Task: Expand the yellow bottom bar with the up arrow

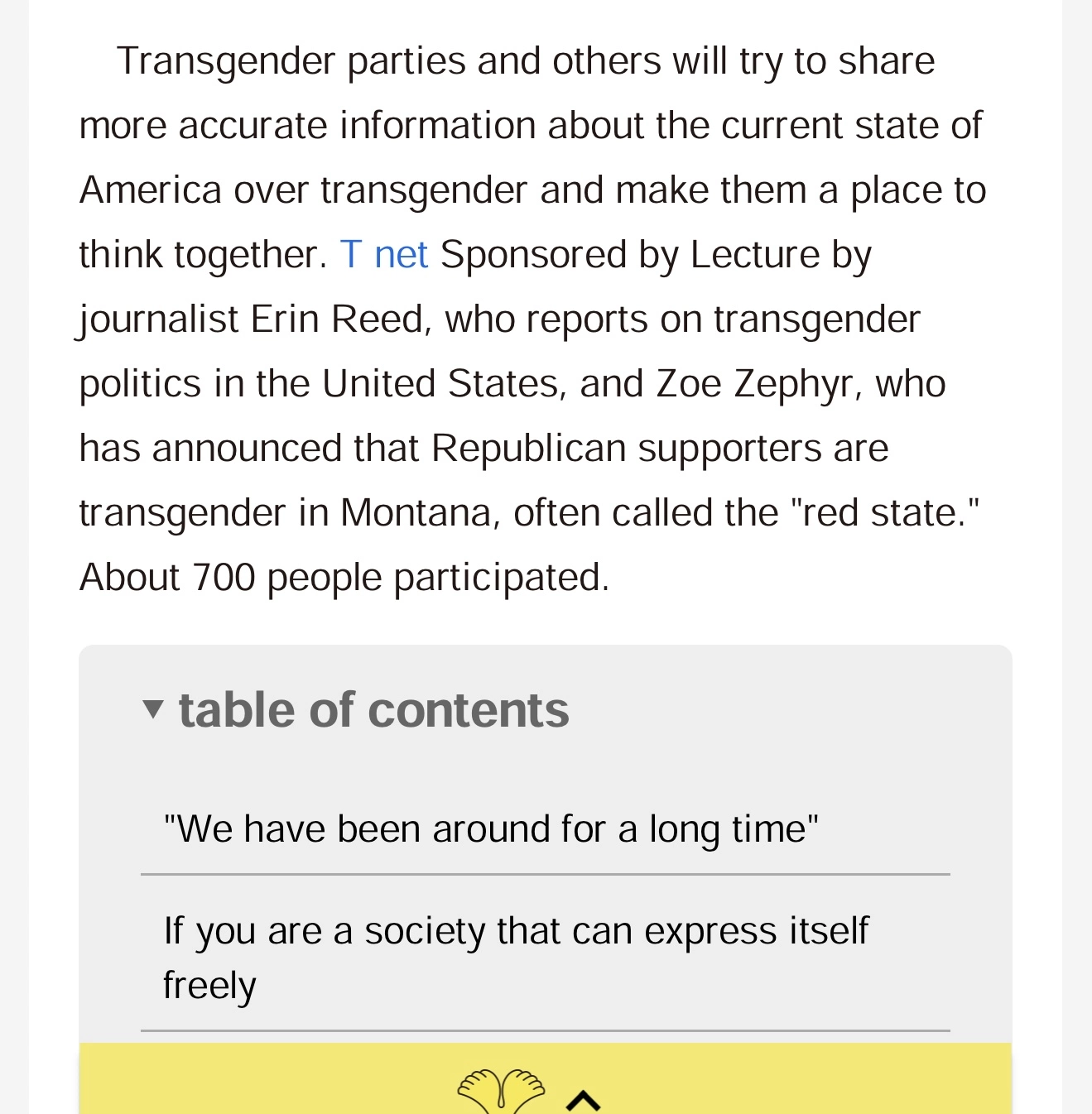Action: click(583, 1099)
